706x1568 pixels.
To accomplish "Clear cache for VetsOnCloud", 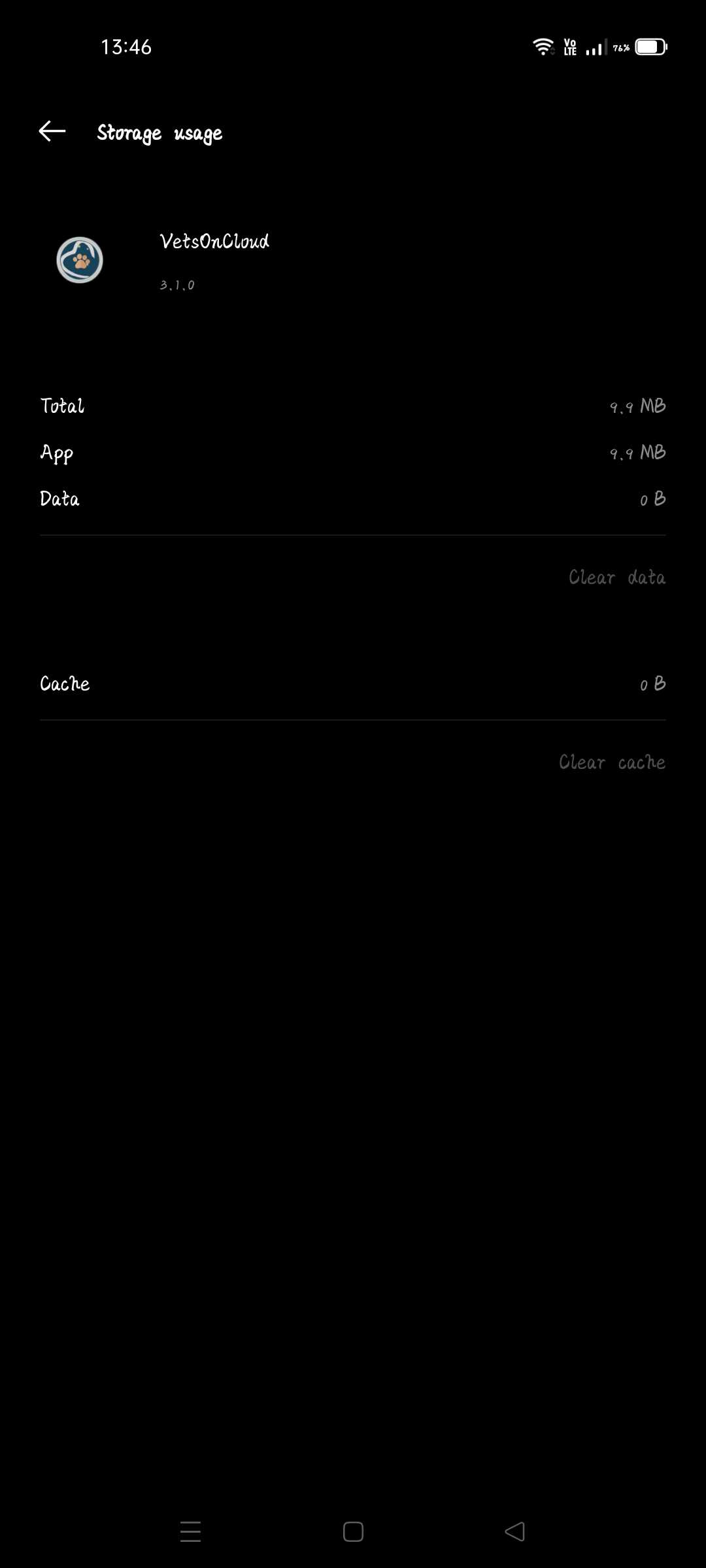I will pyautogui.click(x=612, y=762).
